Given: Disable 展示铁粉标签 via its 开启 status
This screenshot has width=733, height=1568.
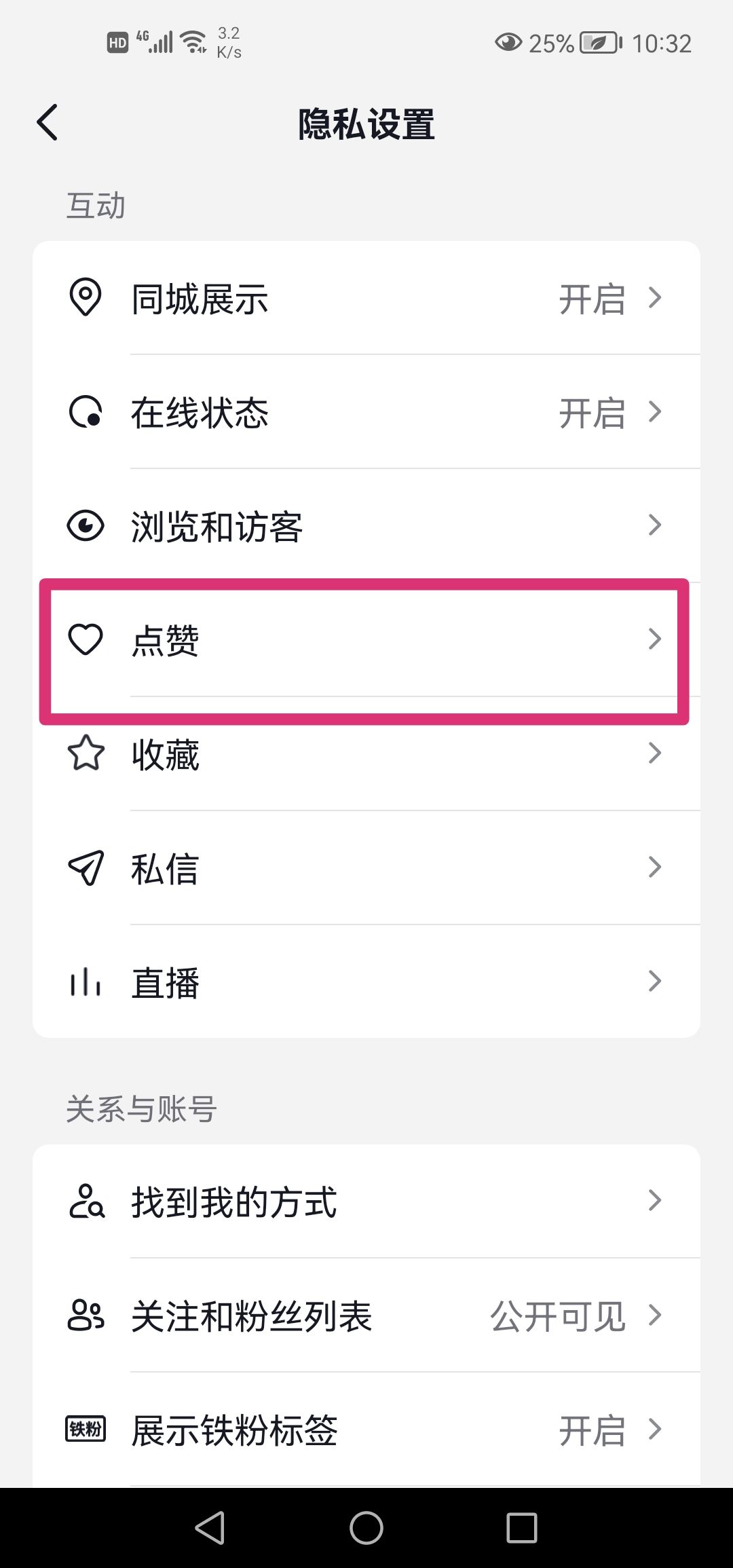Looking at the screenshot, I should [x=593, y=1430].
